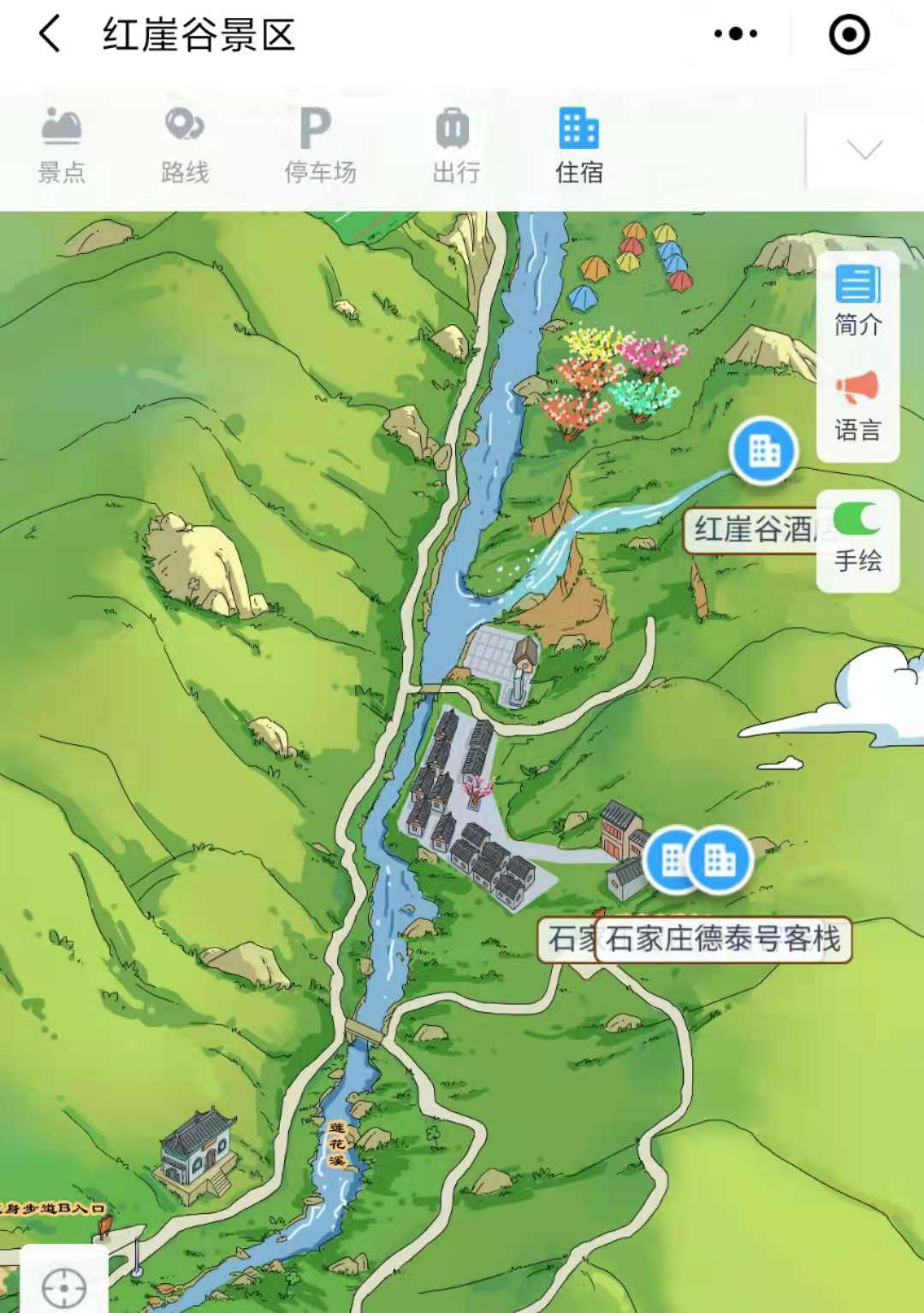This screenshot has width=924, height=1313.
Task: Expand the more options ellipsis menu
Action: (x=734, y=34)
